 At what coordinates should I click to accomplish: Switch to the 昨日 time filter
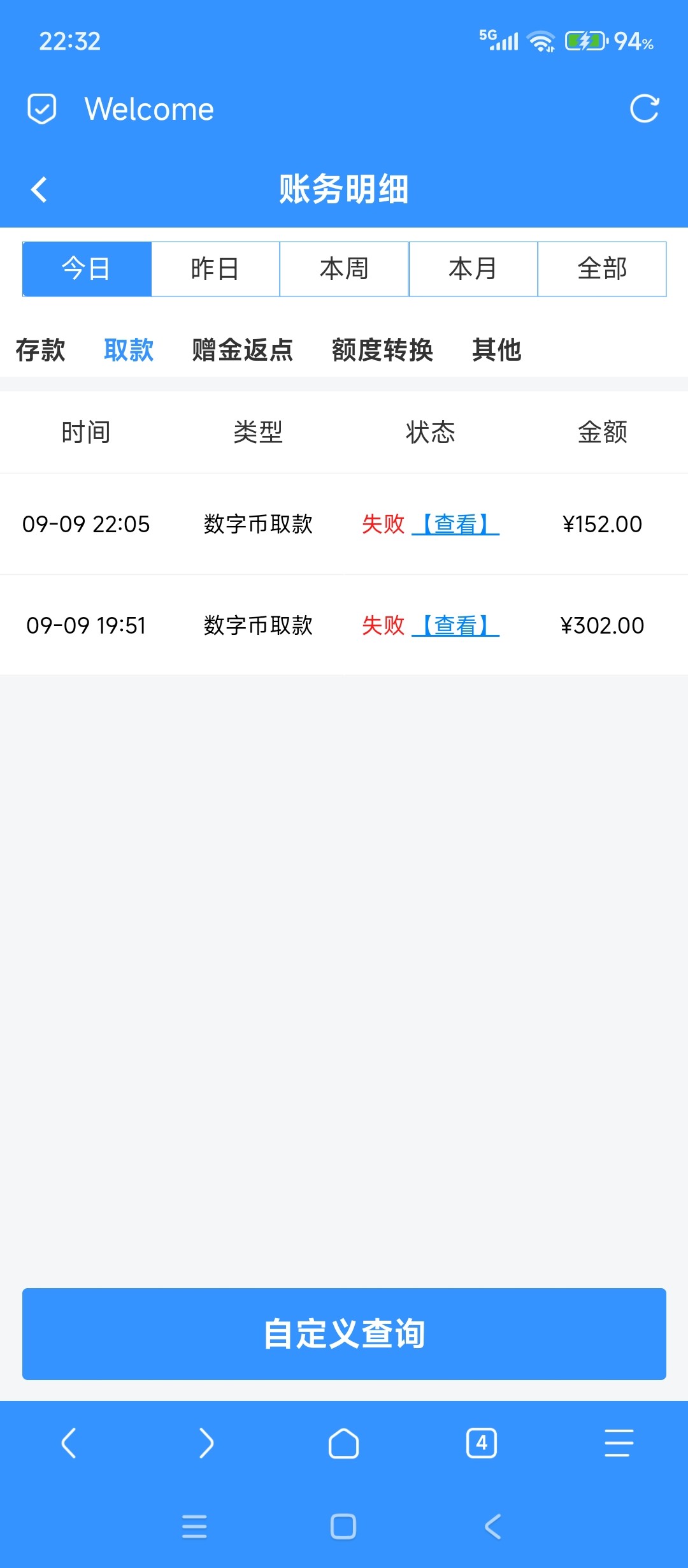pyautogui.click(x=215, y=268)
